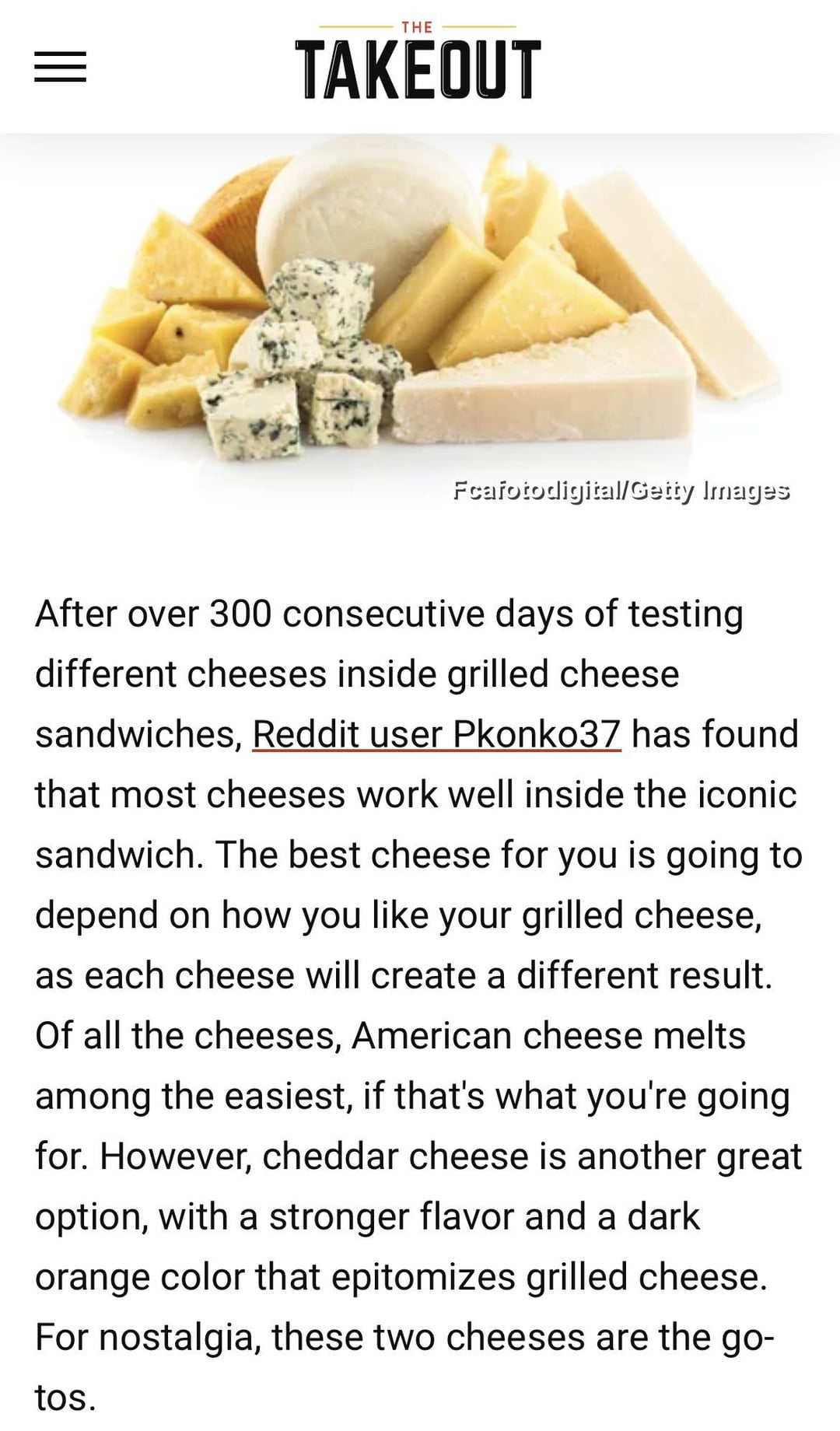Go to The Takeout homepage logo
Screen dimensions: 840x1431
pos(418,61)
